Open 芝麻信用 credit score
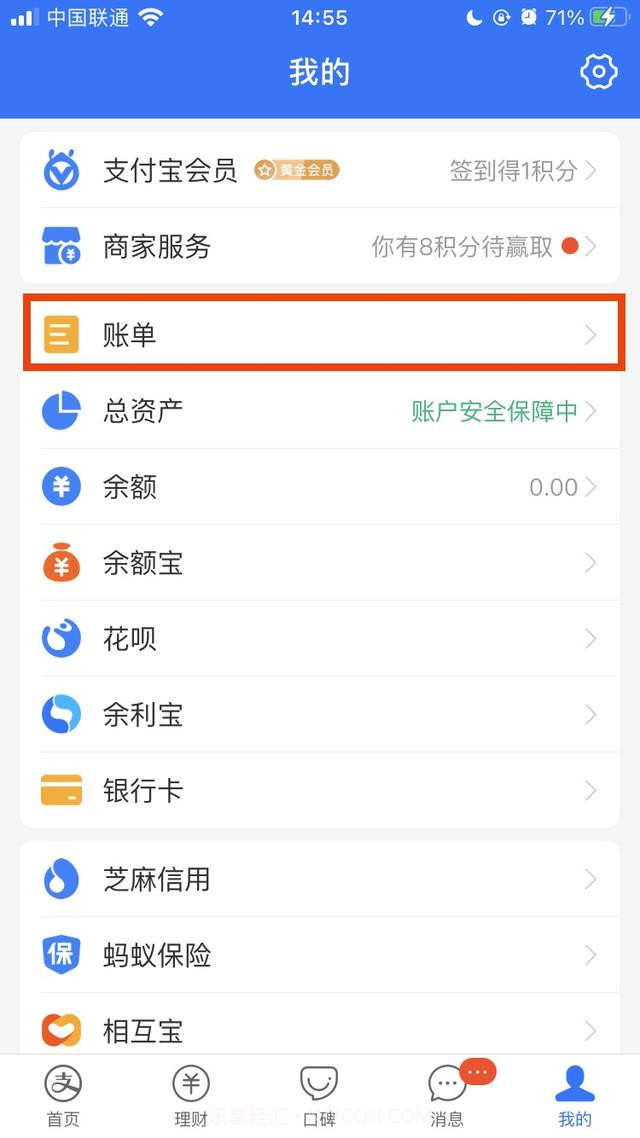The height and width of the screenshot is (1138, 640). [320, 879]
